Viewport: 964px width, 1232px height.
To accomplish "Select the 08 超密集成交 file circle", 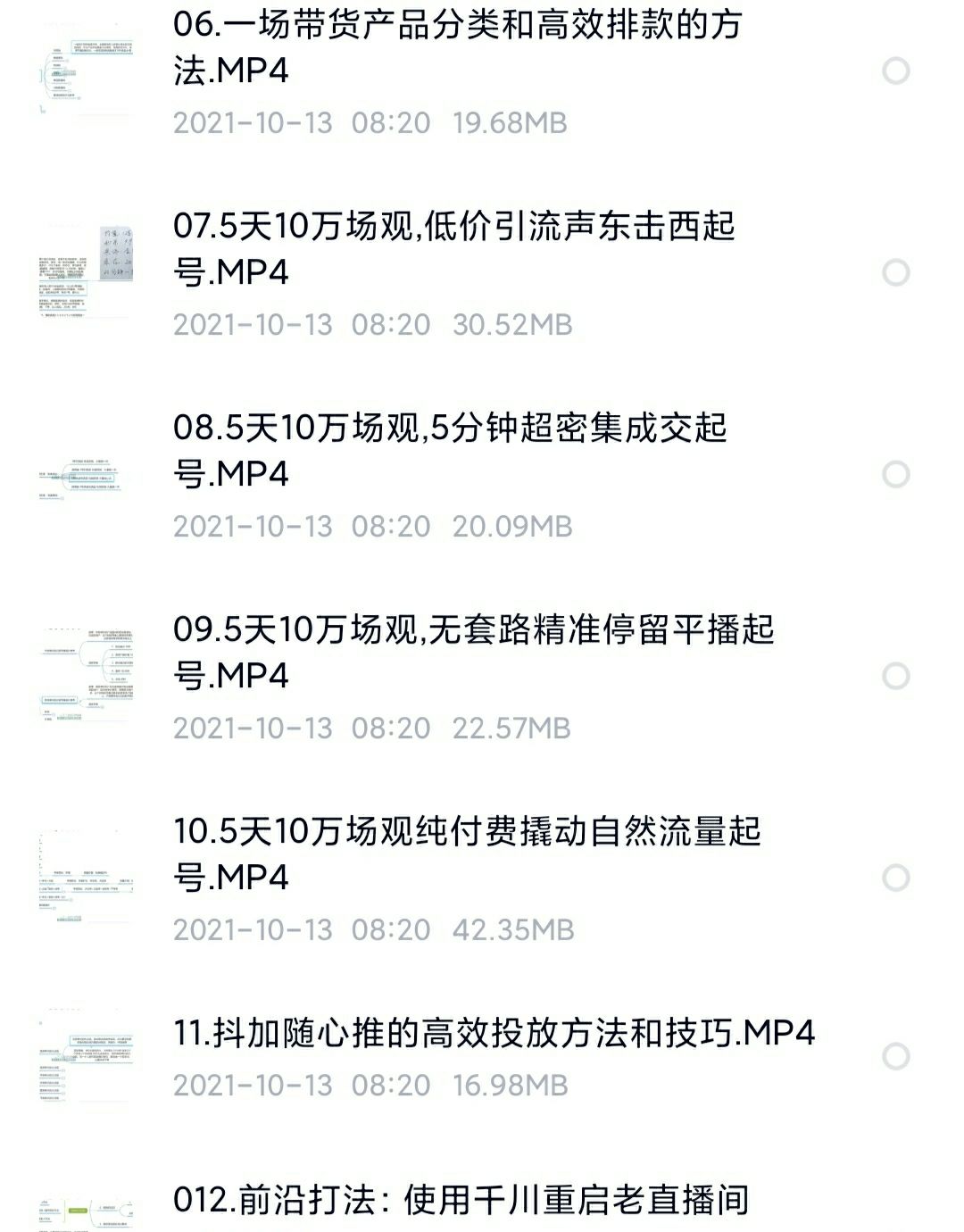I will click(895, 475).
